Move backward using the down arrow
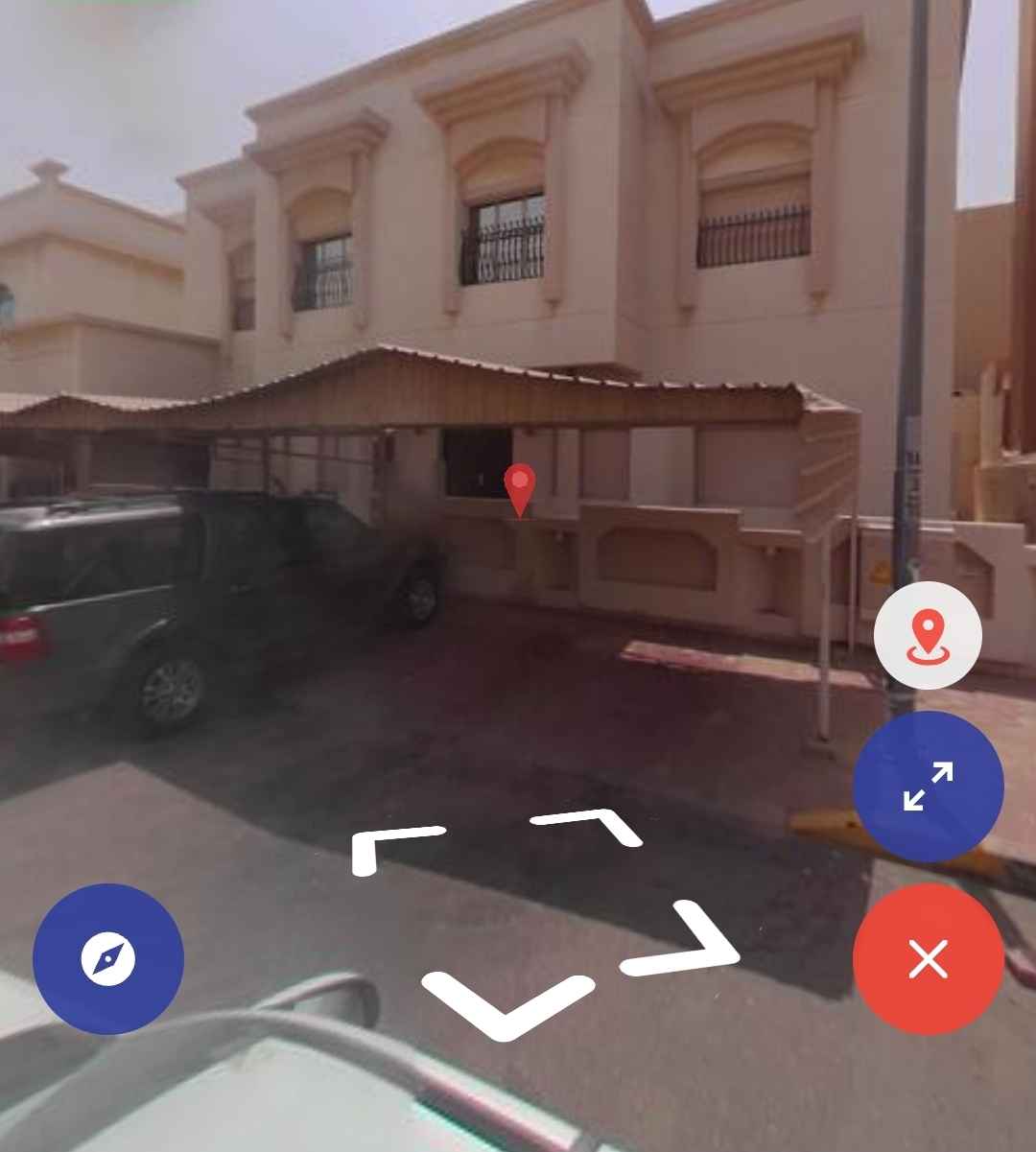This screenshot has width=1036, height=1152. click(506, 1004)
